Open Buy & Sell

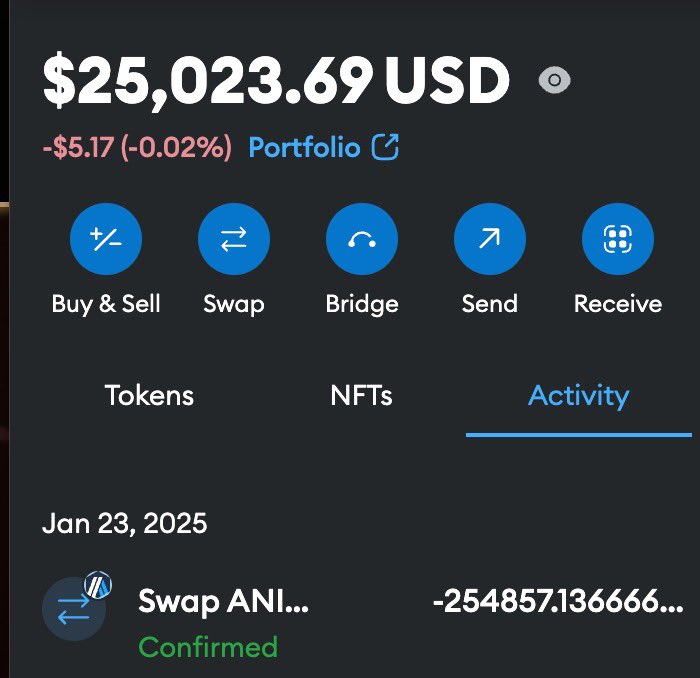pyautogui.click(x=106, y=240)
